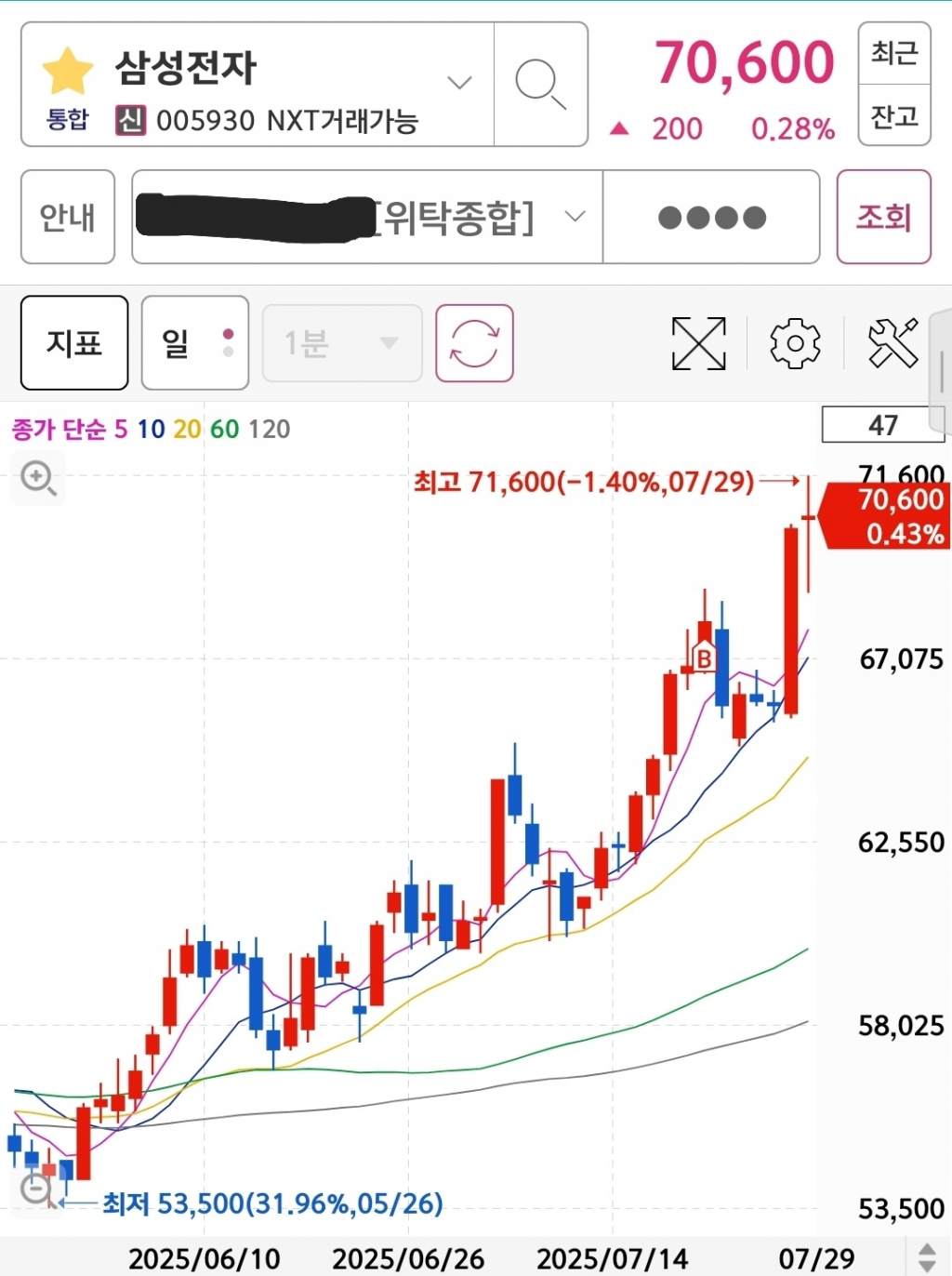Tap the account password field
Image resolution: width=952 pixels, height=1276 pixels.
[x=711, y=218]
